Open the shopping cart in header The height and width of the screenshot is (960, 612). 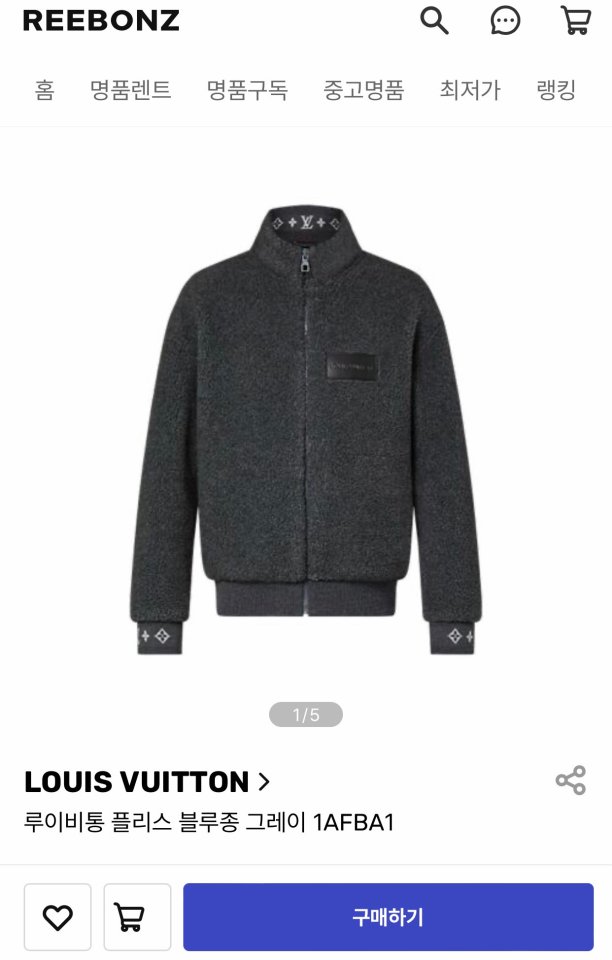coord(575,20)
